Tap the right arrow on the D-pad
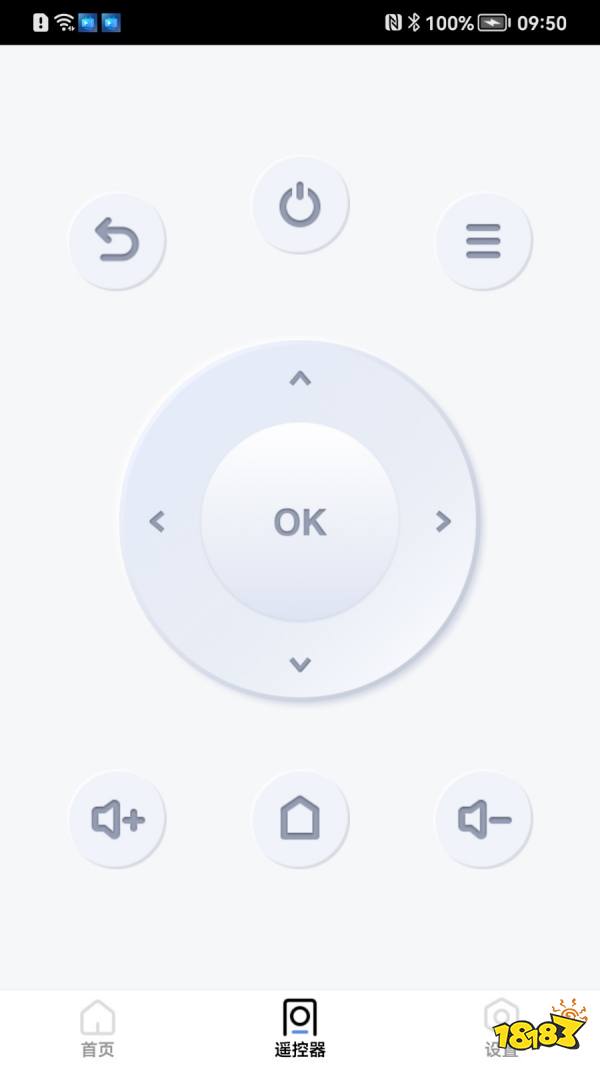The image size is (600, 1067). pyautogui.click(x=443, y=521)
